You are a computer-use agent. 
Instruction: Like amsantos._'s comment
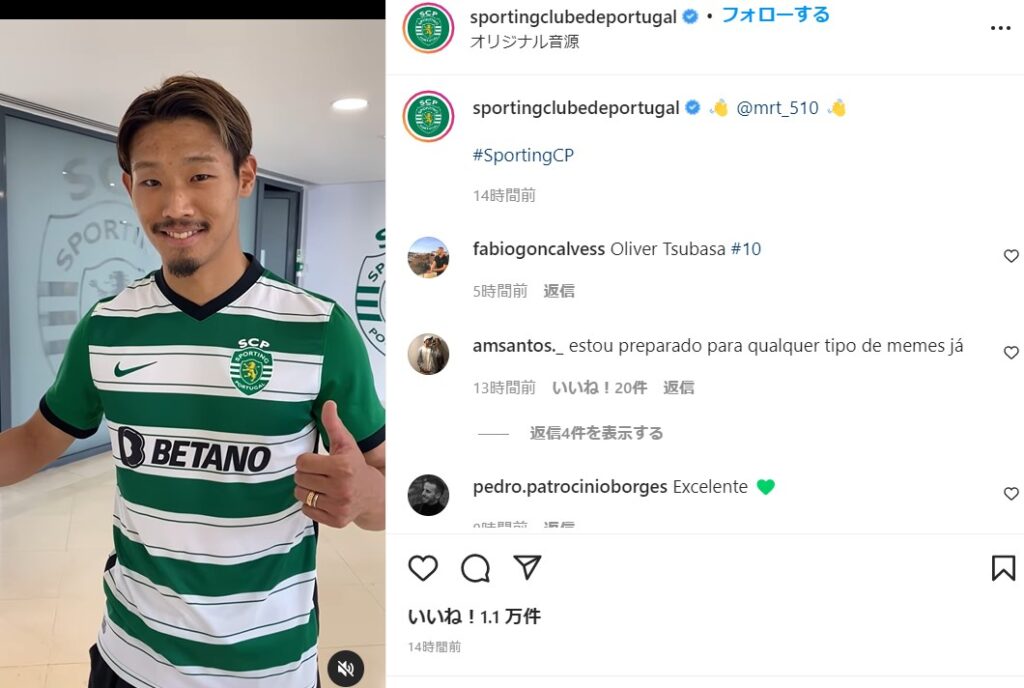1011,353
